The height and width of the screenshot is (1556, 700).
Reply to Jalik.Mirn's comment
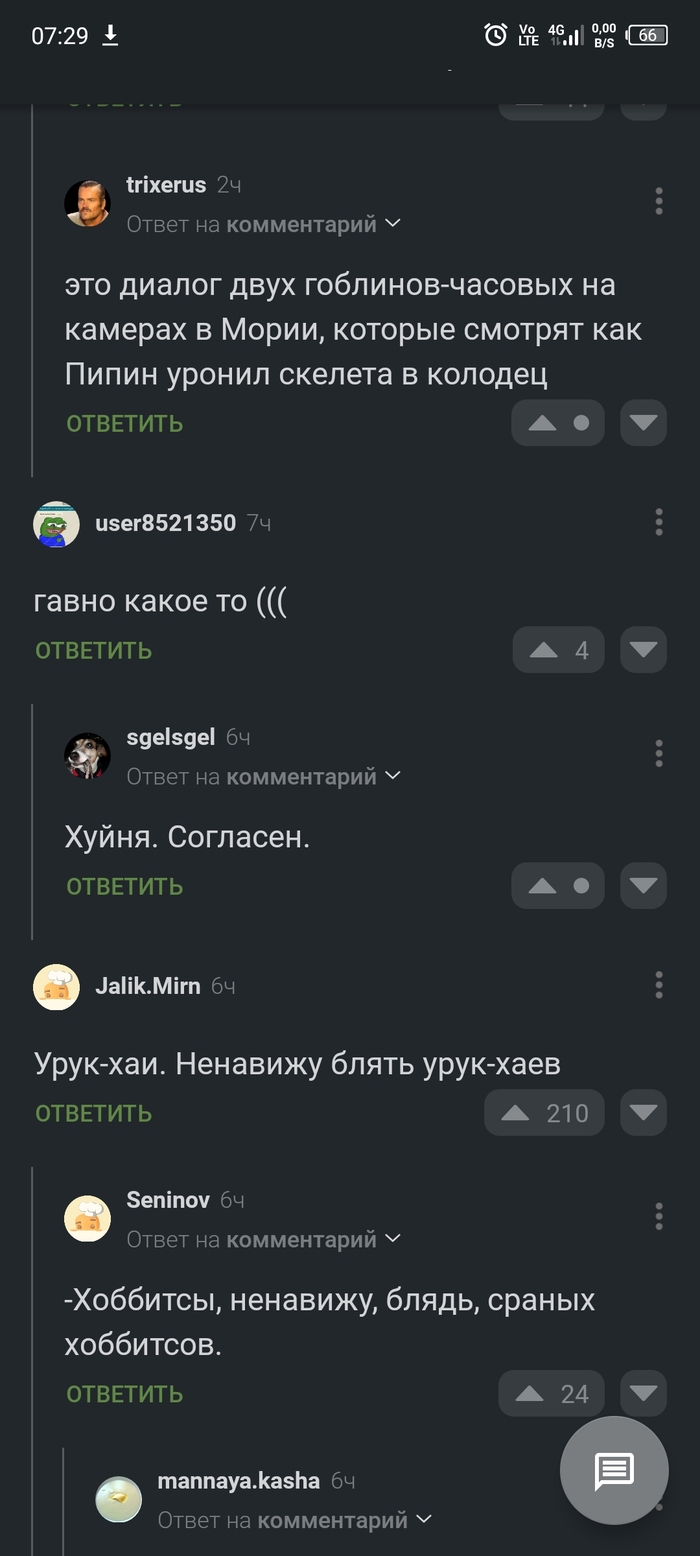tap(93, 1113)
